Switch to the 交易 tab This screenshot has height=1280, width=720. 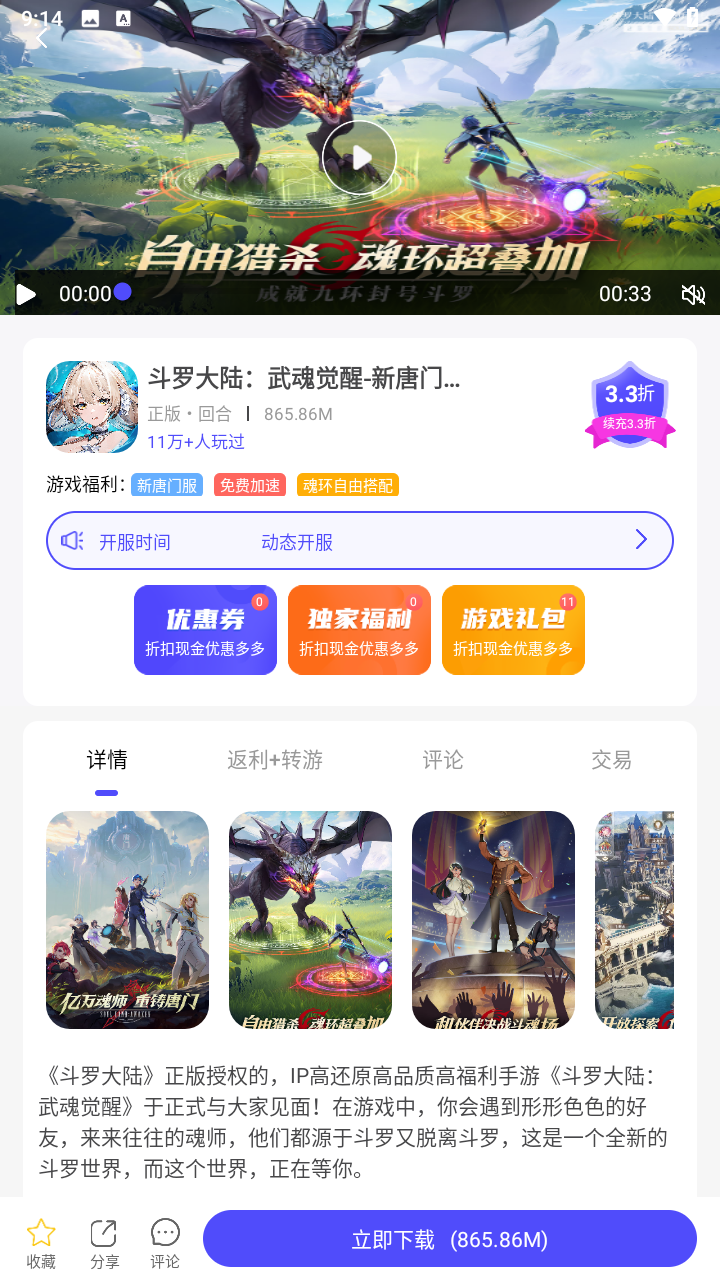611,760
